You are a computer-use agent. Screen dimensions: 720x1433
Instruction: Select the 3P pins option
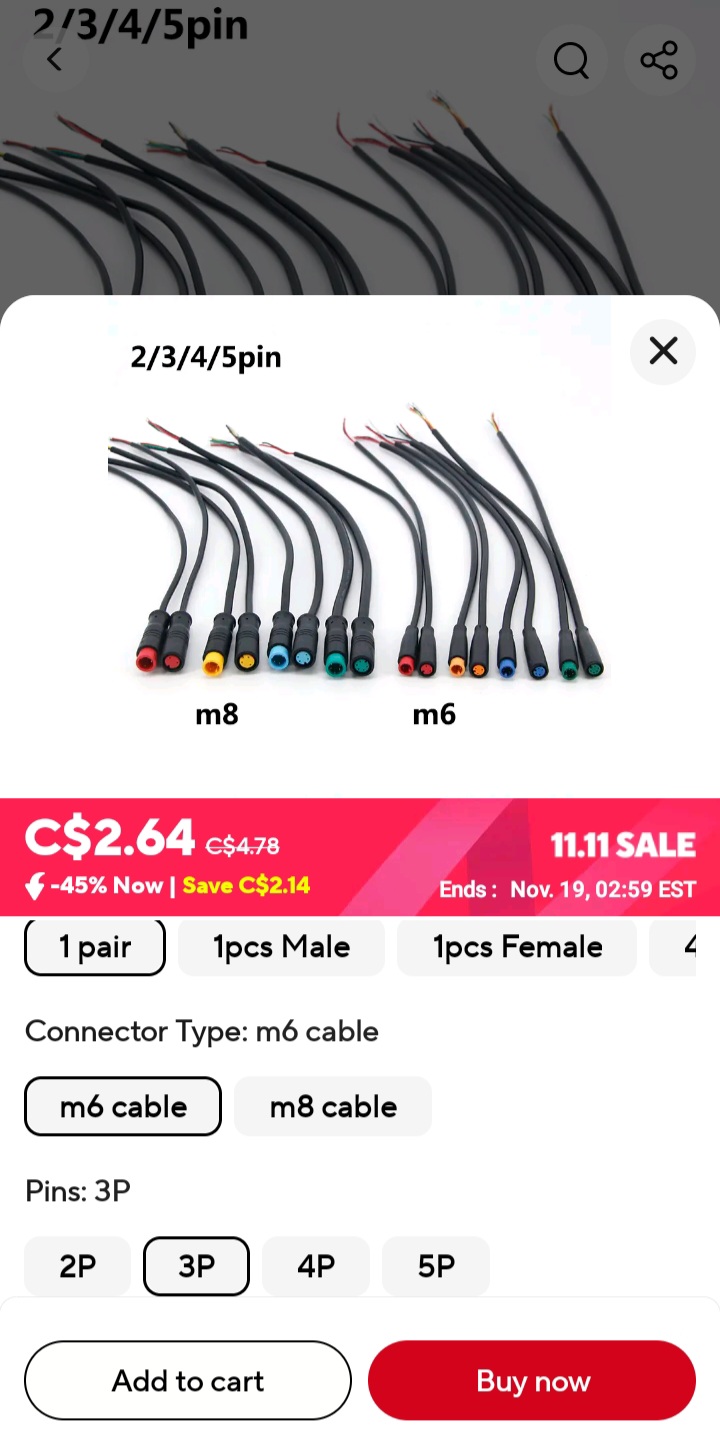pyautogui.click(x=196, y=1265)
